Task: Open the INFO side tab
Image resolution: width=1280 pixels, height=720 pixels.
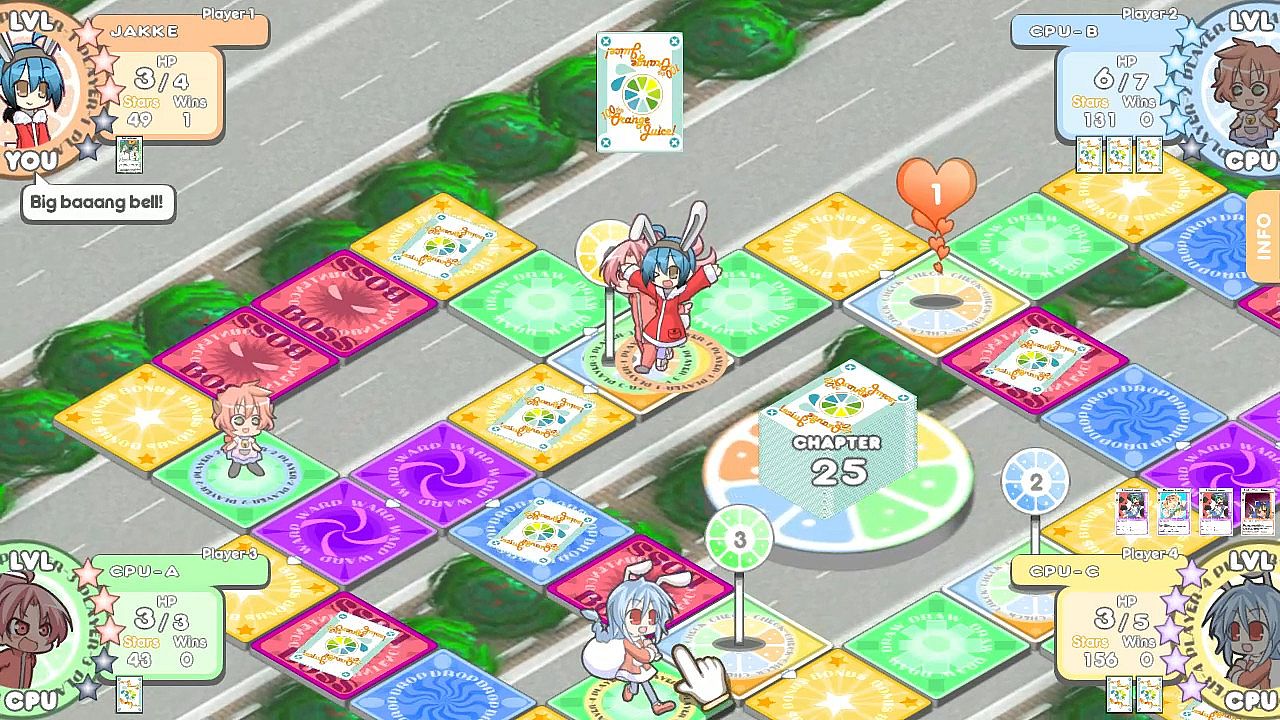Action: 1264,237
